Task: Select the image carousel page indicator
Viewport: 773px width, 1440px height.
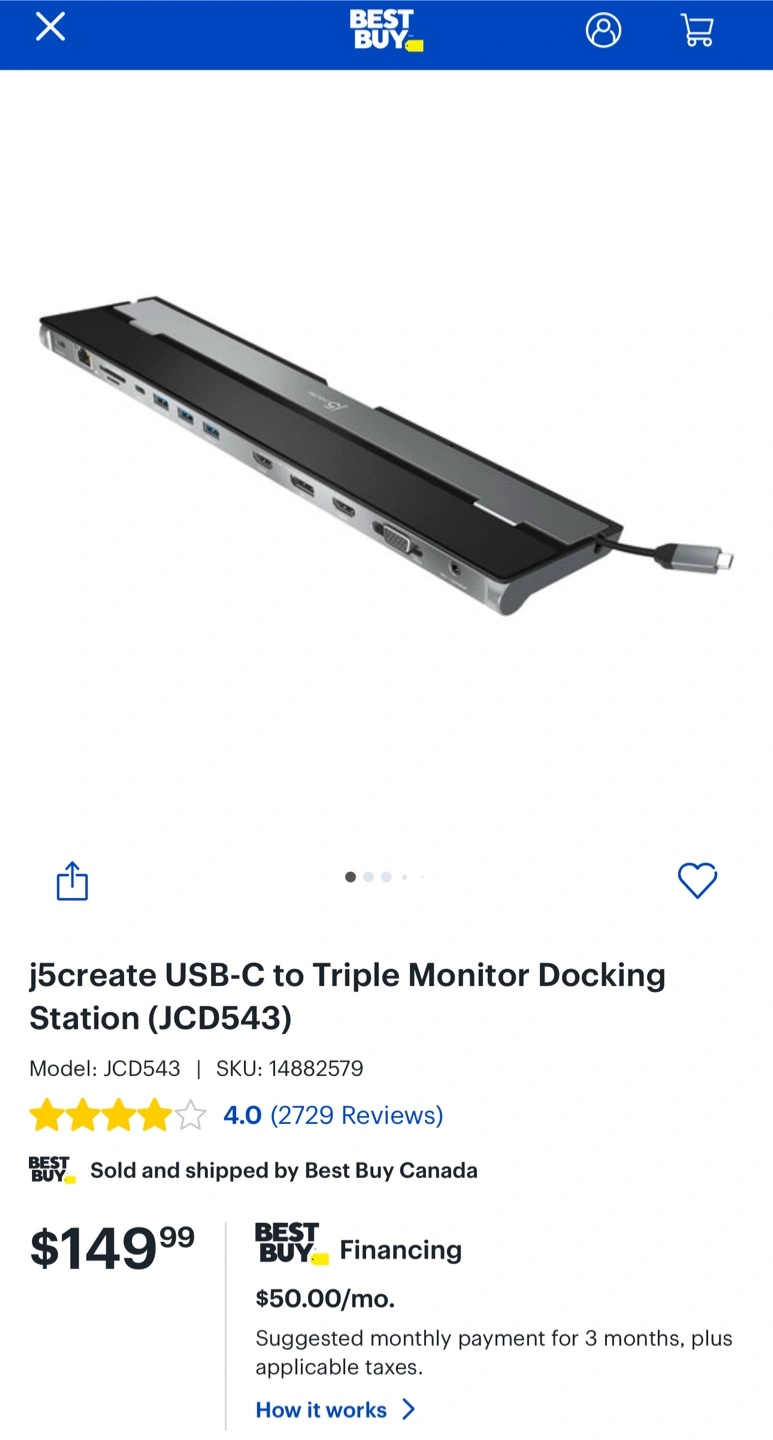Action: pyautogui.click(x=386, y=877)
